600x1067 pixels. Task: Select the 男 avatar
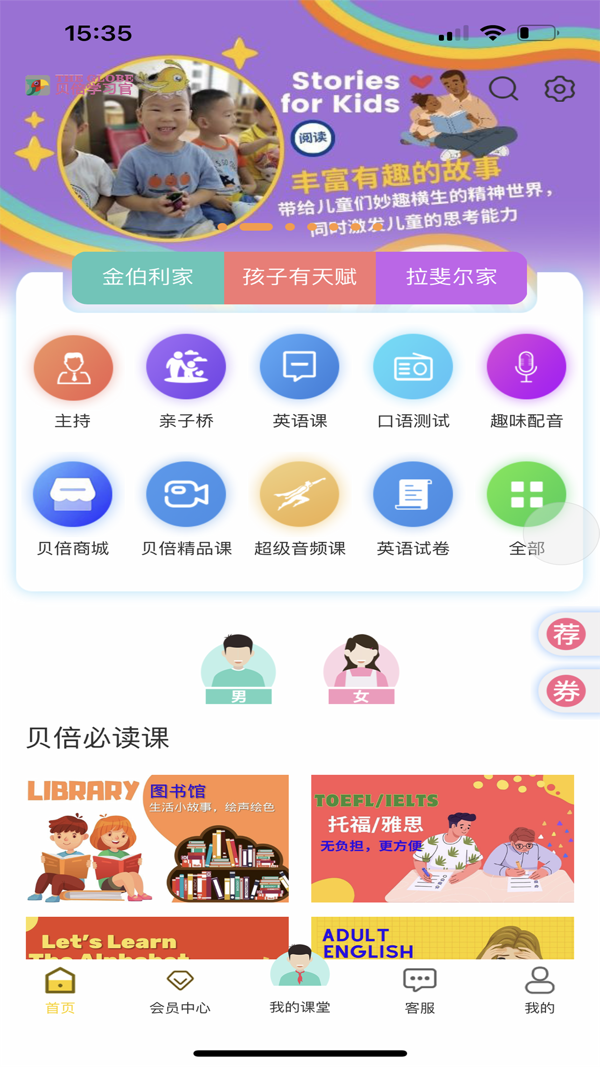coord(238,668)
